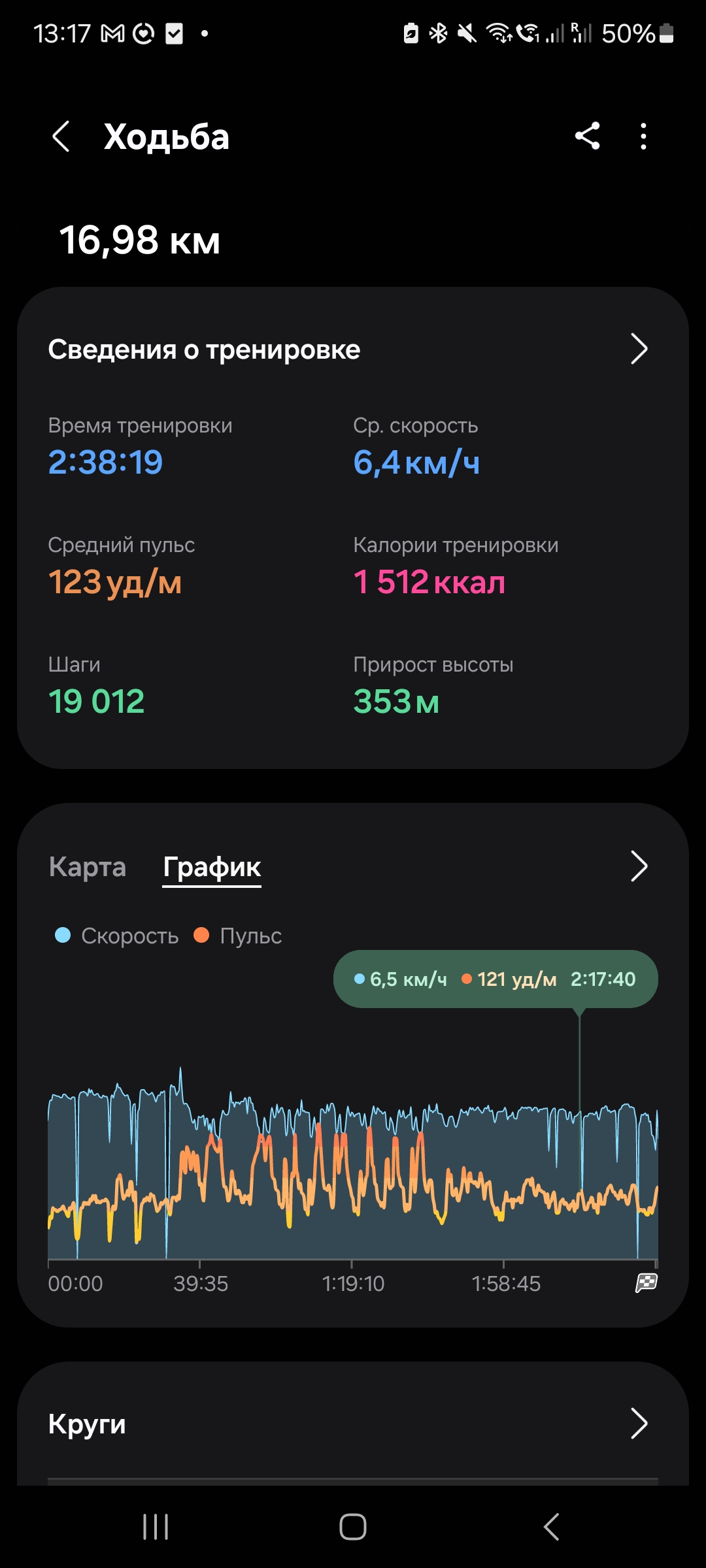The height and width of the screenshot is (1568, 706).
Task: Share this walking workout
Action: tap(587, 137)
